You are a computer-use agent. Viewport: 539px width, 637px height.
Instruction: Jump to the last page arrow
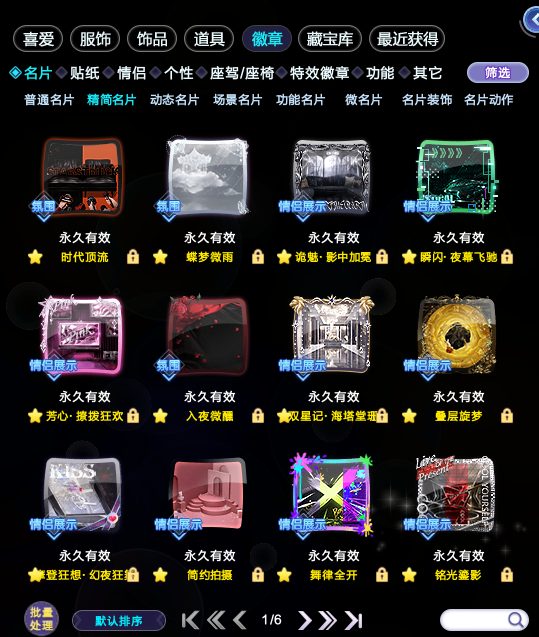354,620
